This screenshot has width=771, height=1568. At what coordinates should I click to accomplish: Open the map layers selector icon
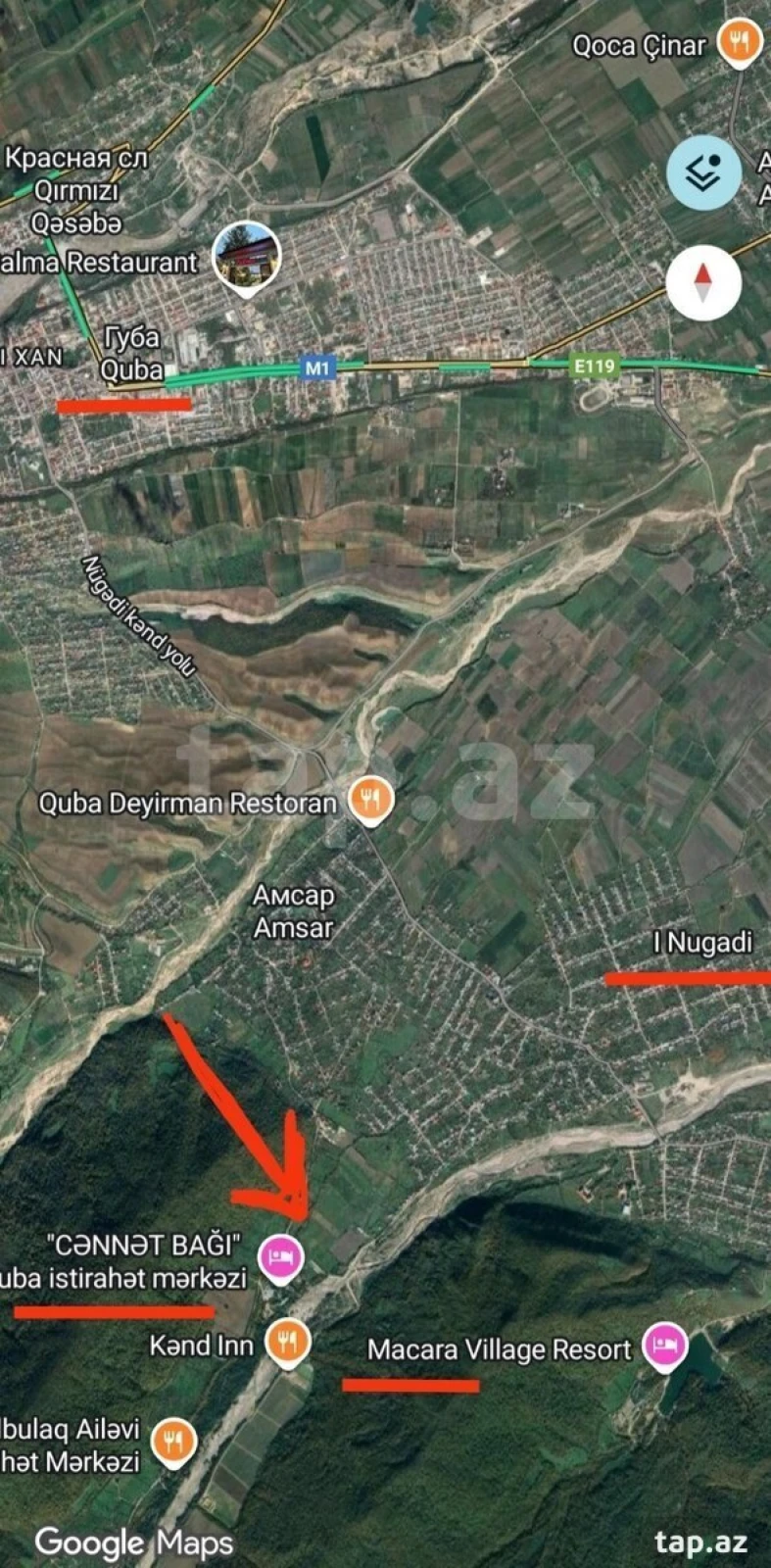(x=703, y=171)
